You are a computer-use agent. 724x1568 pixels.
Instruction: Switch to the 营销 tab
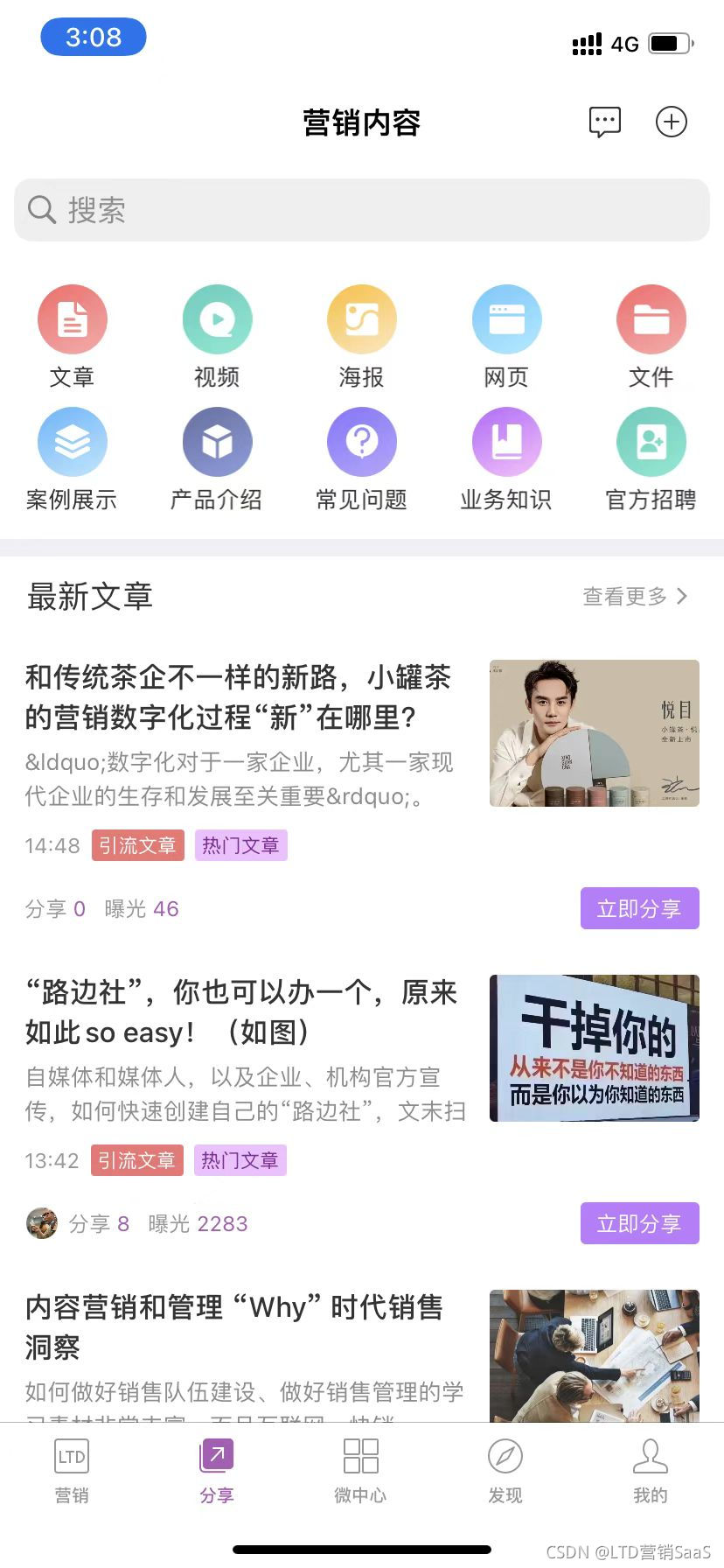[72, 1470]
